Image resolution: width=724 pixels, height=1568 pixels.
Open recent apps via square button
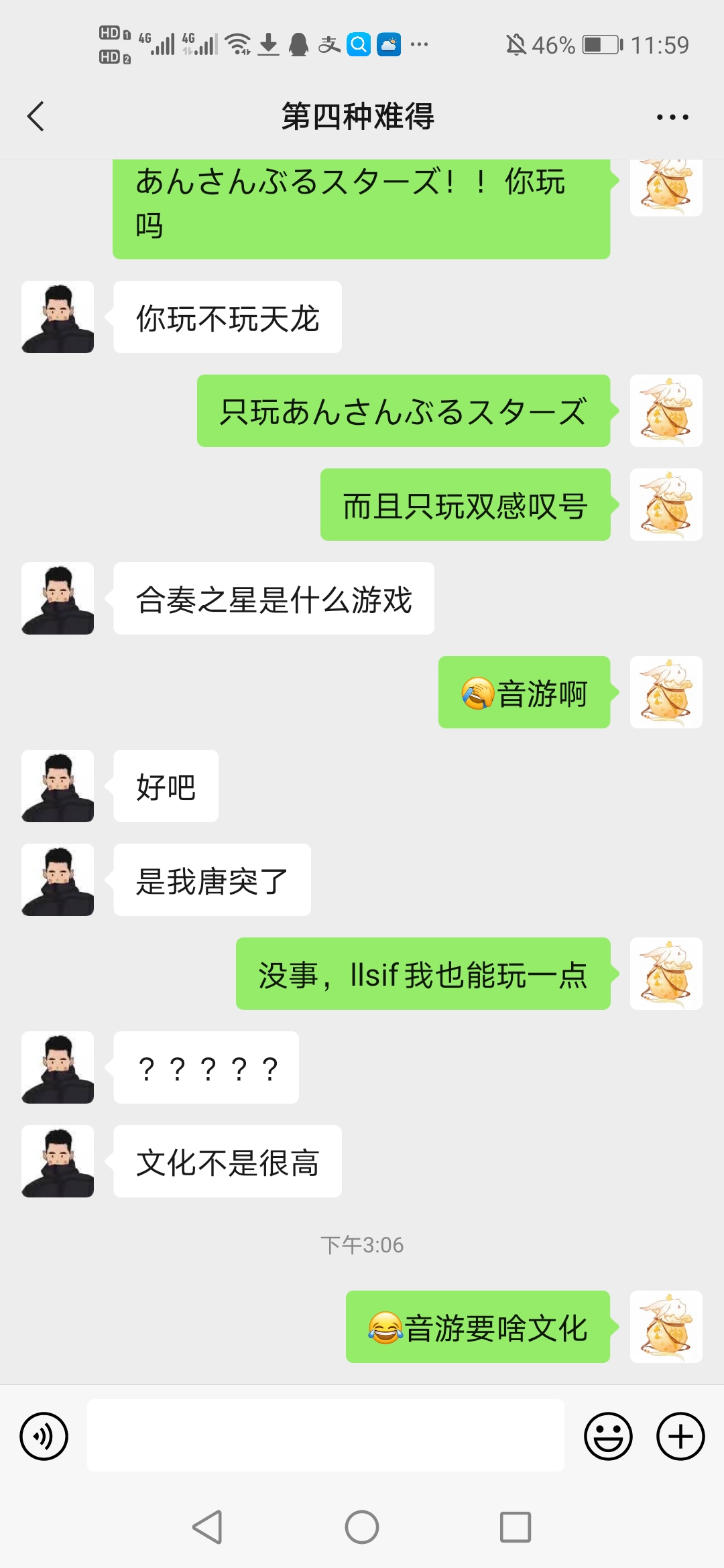pyautogui.click(x=516, y=1527)
